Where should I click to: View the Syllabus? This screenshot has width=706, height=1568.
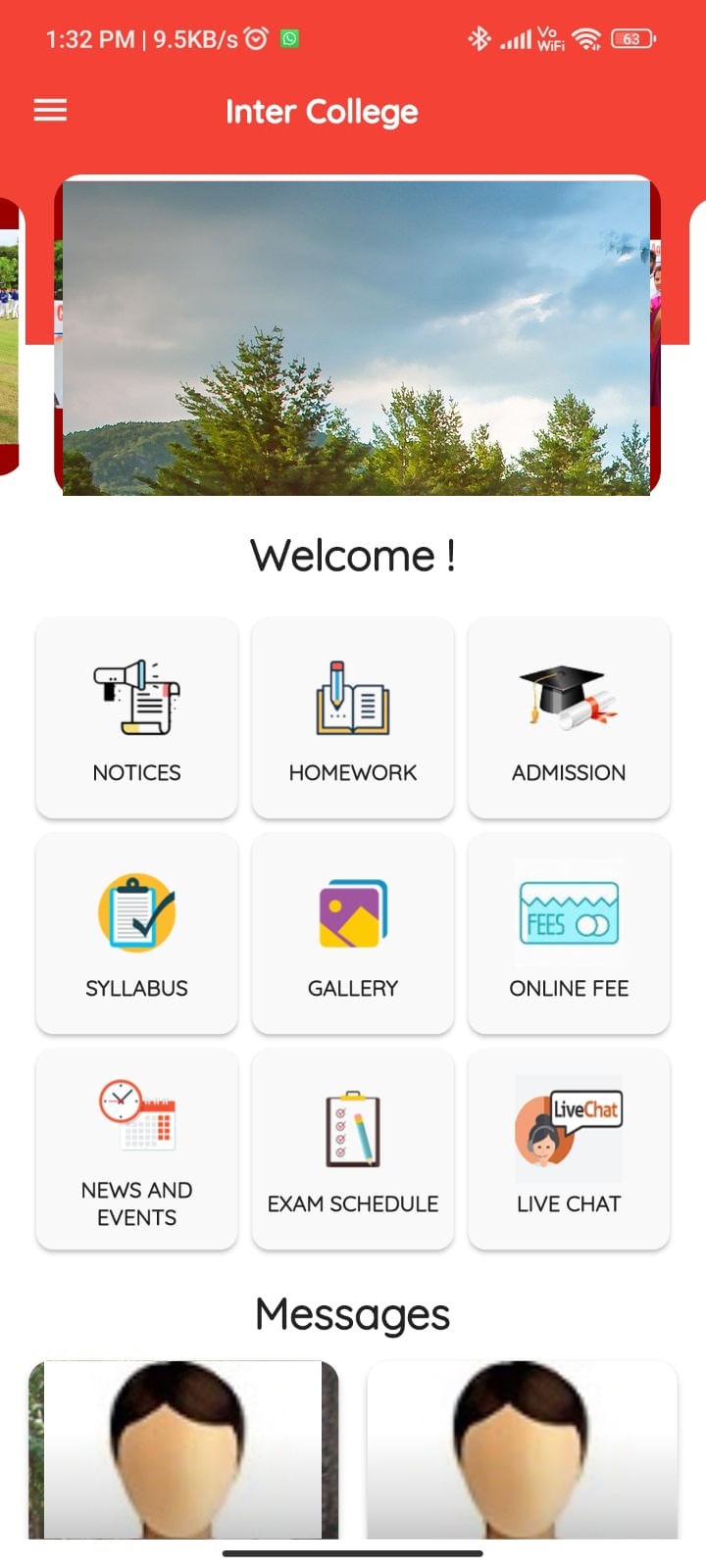137,933
